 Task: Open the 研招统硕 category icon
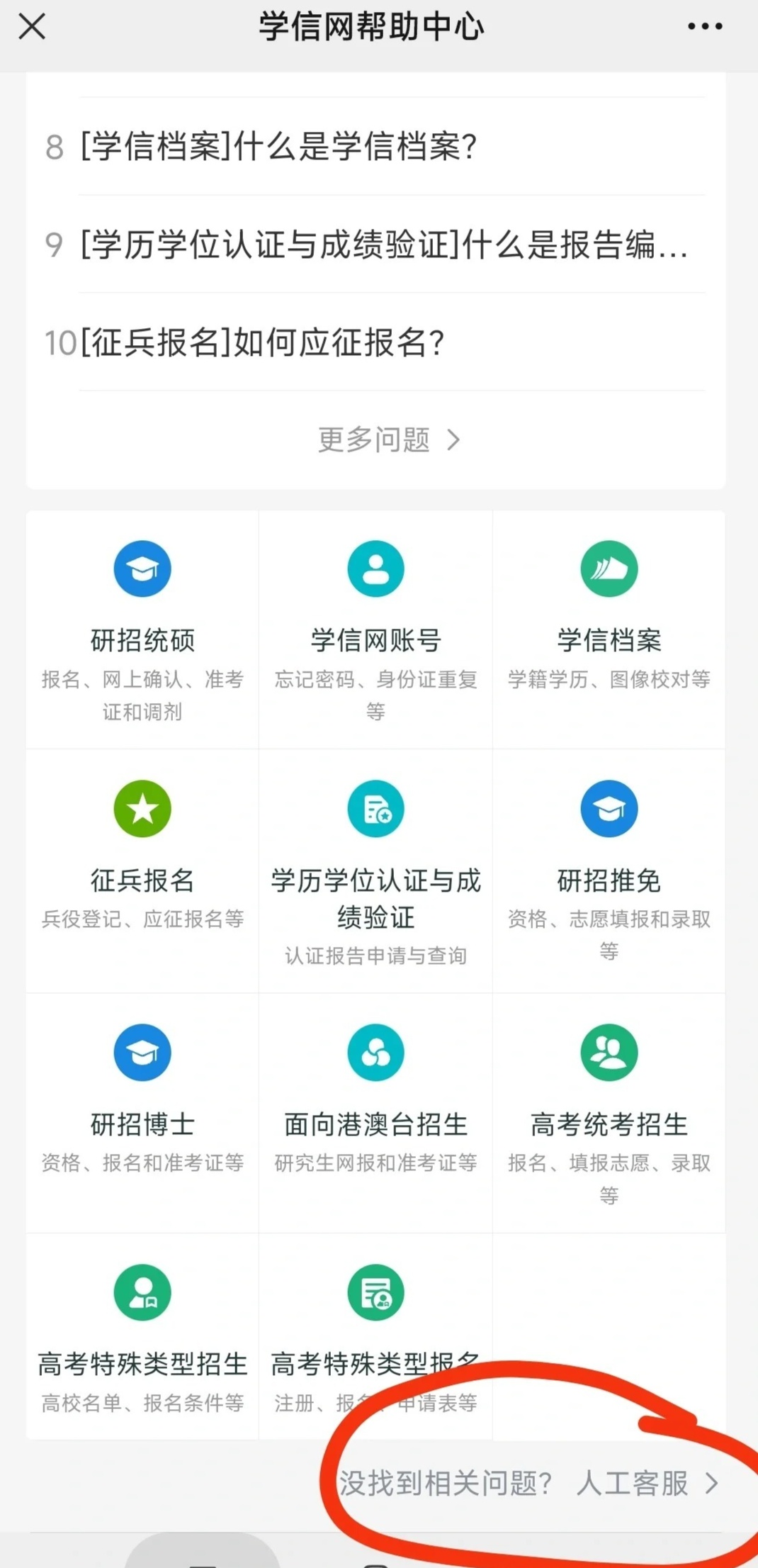142,568
